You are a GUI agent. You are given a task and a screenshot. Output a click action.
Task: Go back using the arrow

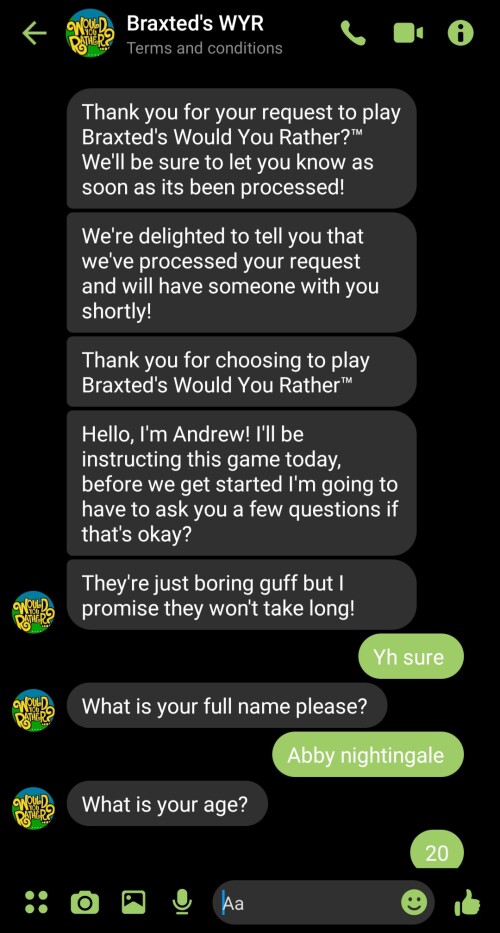(x=35, y=34)
